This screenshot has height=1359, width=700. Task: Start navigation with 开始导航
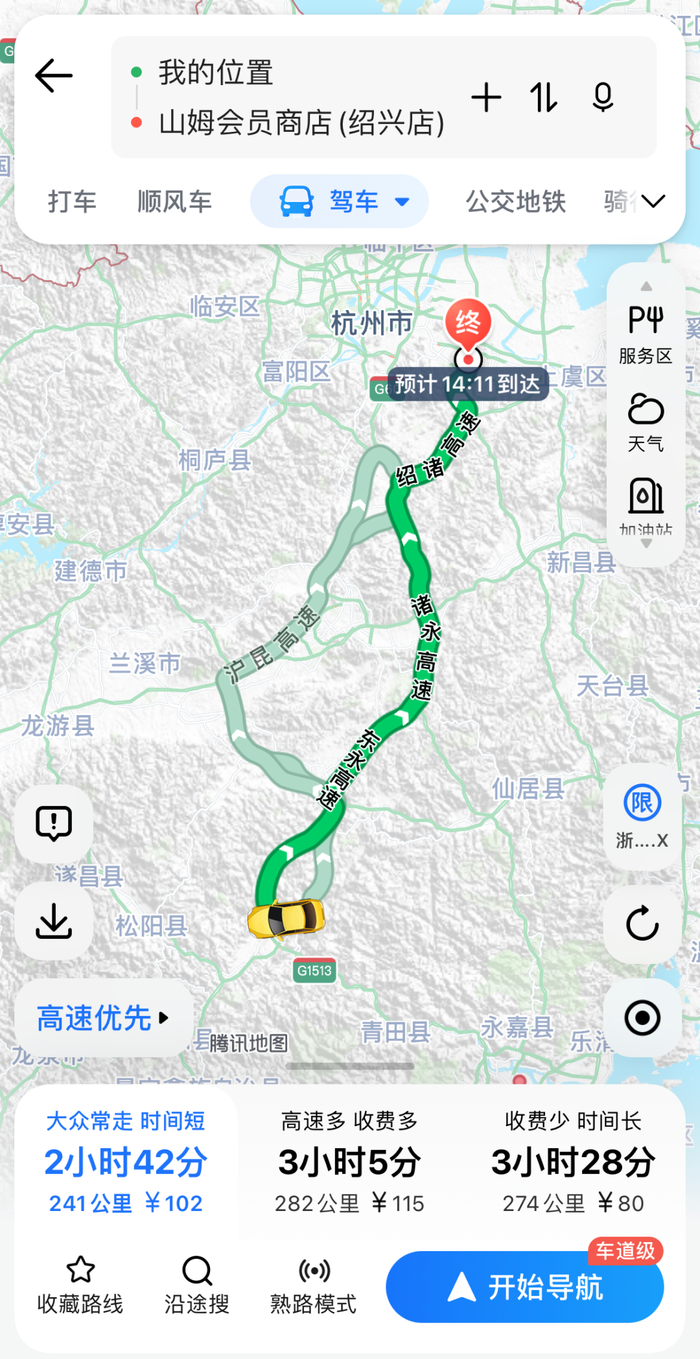click(524, 1287)
